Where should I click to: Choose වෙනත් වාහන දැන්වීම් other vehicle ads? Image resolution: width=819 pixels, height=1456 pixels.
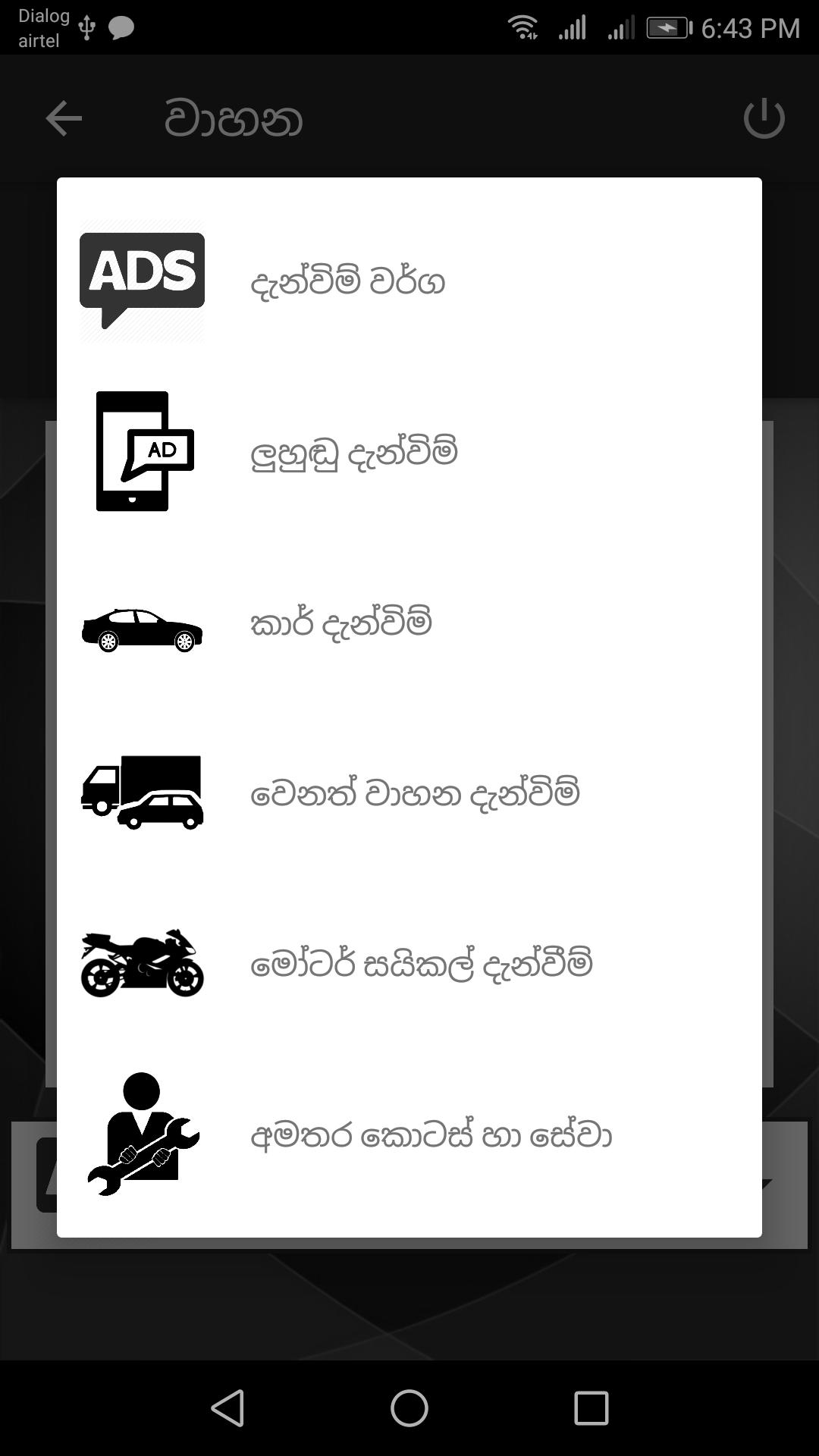click(x=409, y=793)
